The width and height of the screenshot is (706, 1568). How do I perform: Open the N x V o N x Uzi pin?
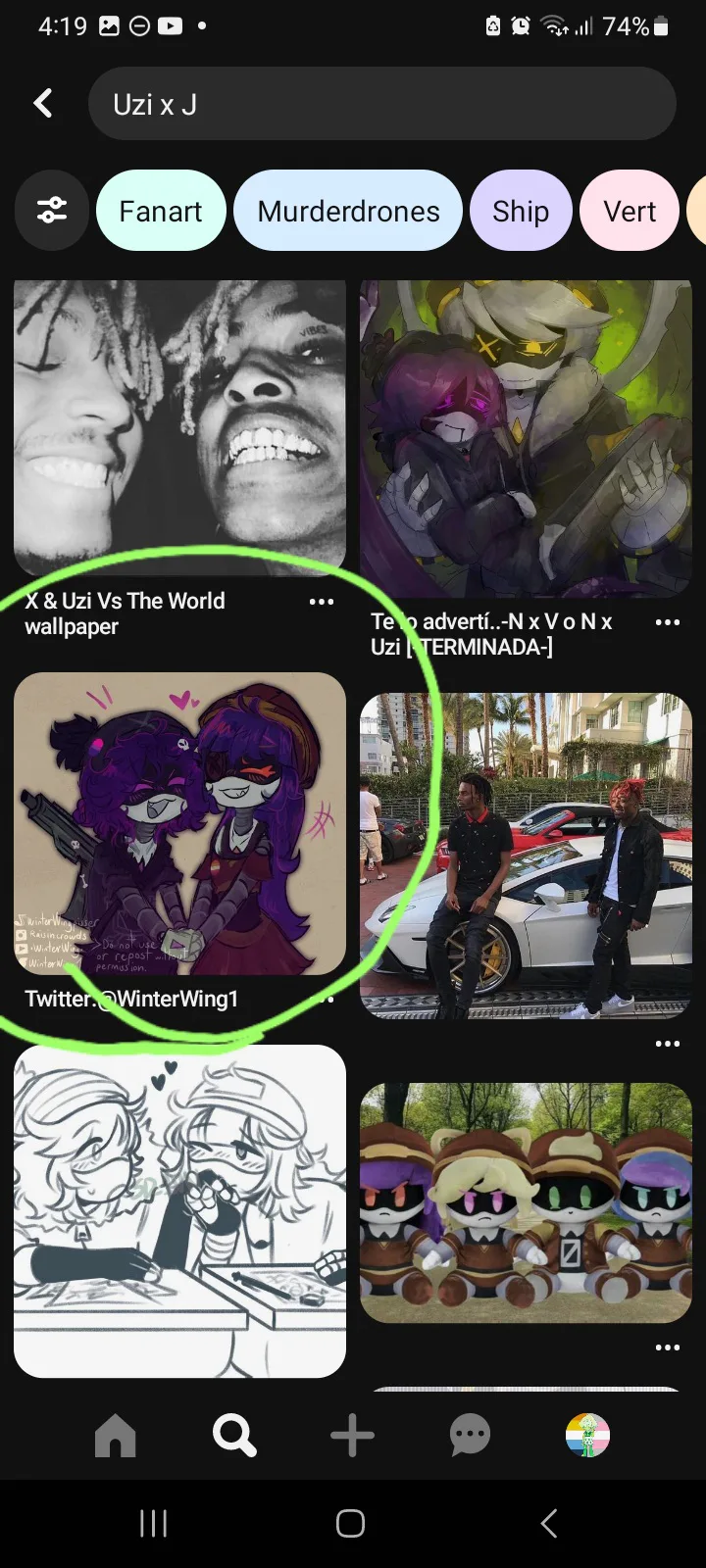pos(526,439)
